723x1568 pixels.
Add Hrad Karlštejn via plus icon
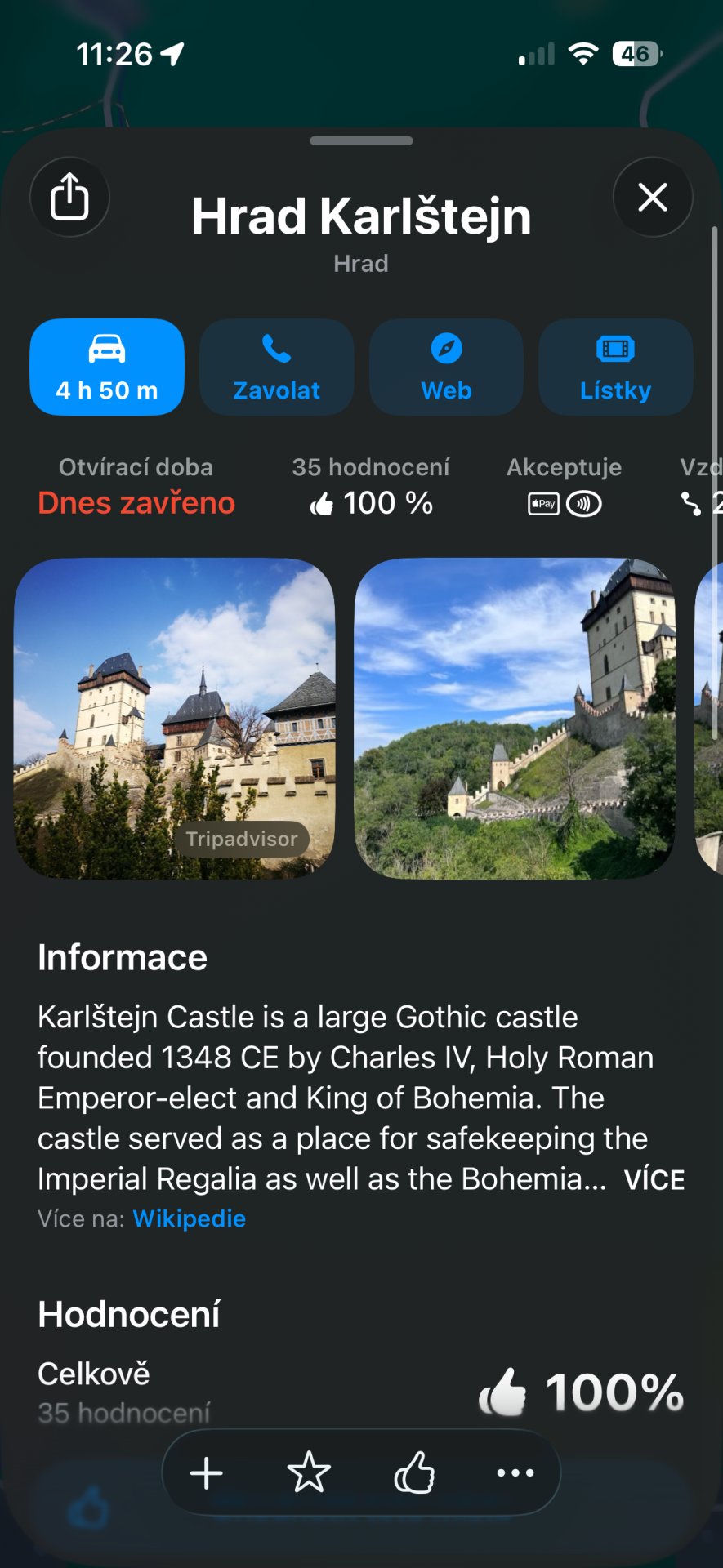coord(206,1472)
